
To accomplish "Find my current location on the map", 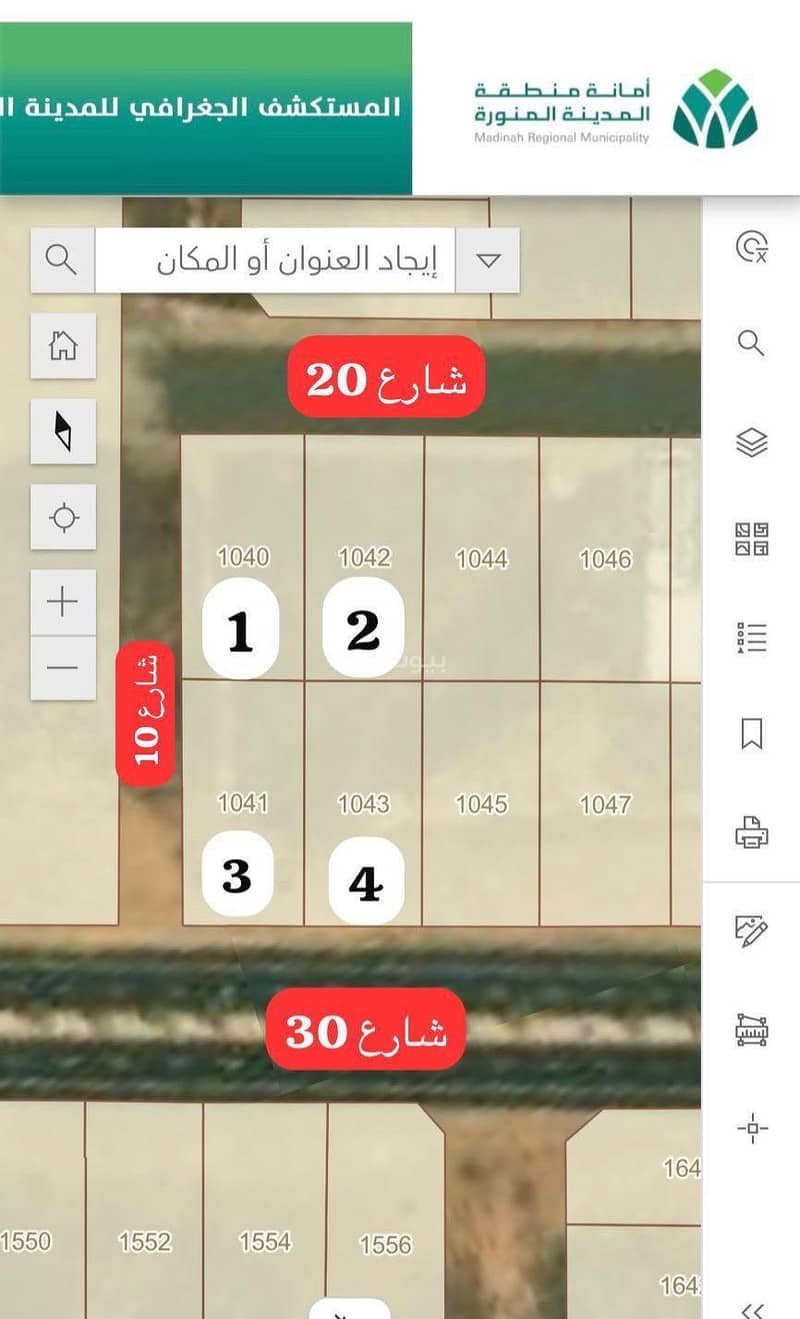I will click(x=63, y=517).
